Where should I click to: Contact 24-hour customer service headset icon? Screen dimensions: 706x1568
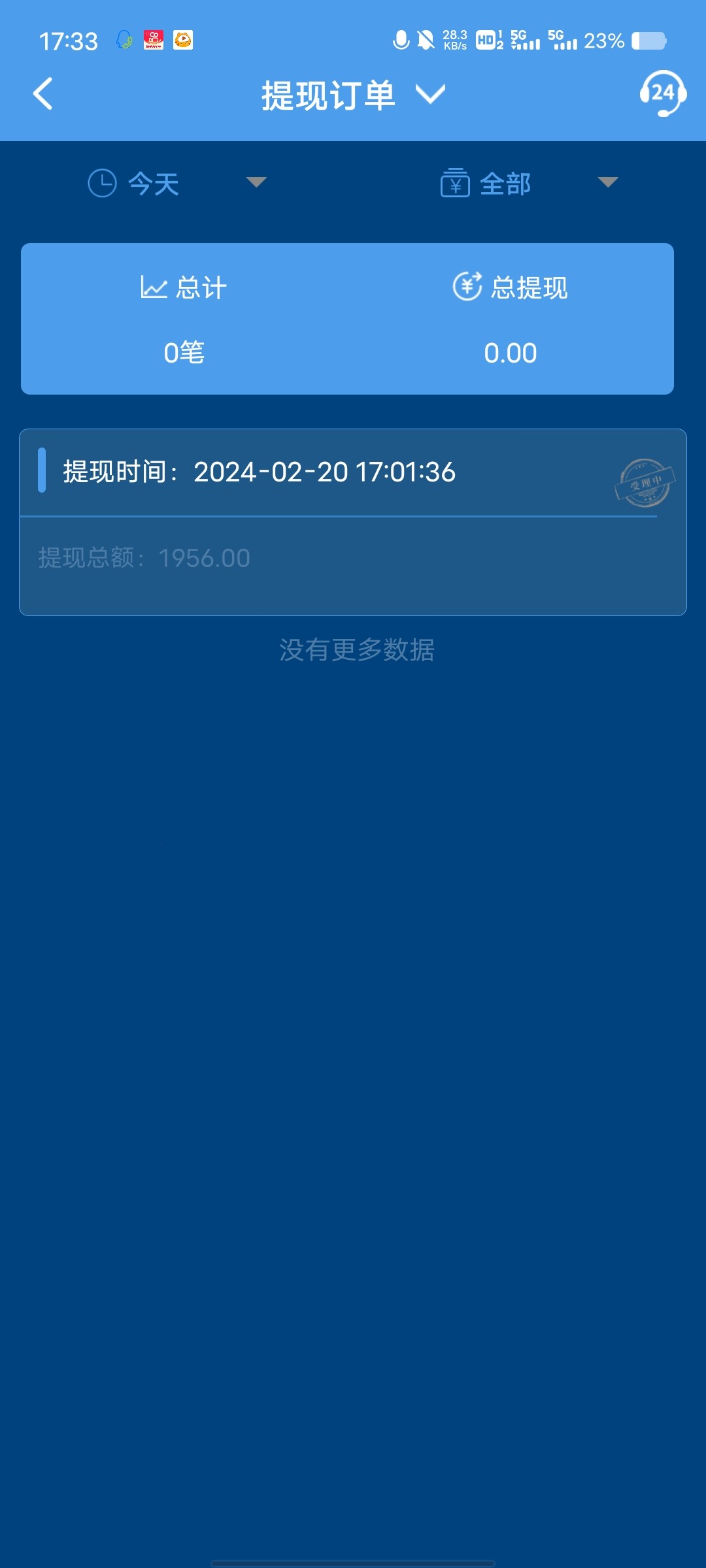(x=662, y=93)
